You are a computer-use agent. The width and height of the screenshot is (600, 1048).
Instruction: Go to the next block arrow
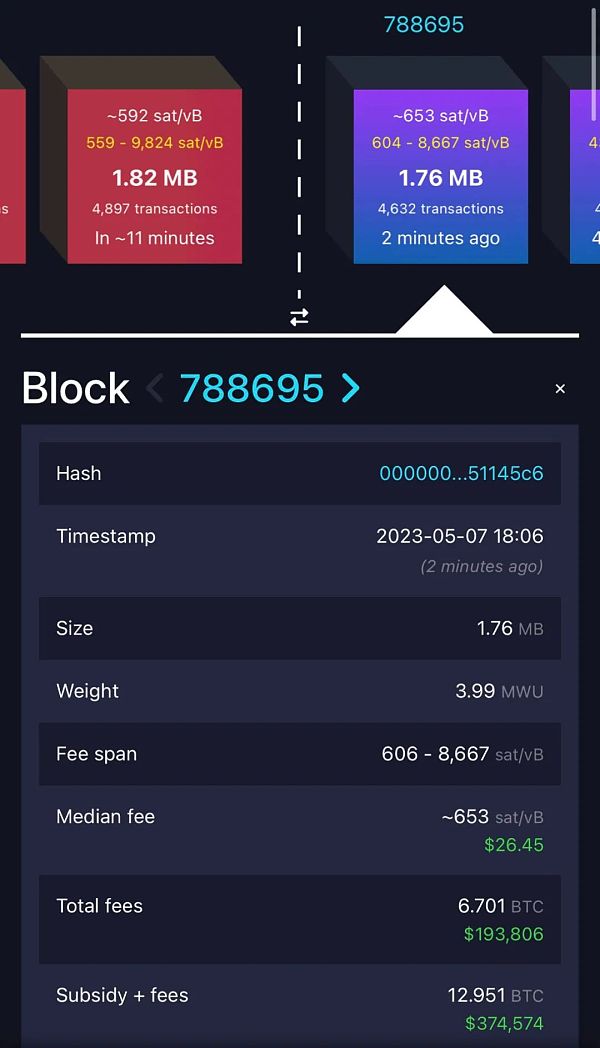pos(350,388)
